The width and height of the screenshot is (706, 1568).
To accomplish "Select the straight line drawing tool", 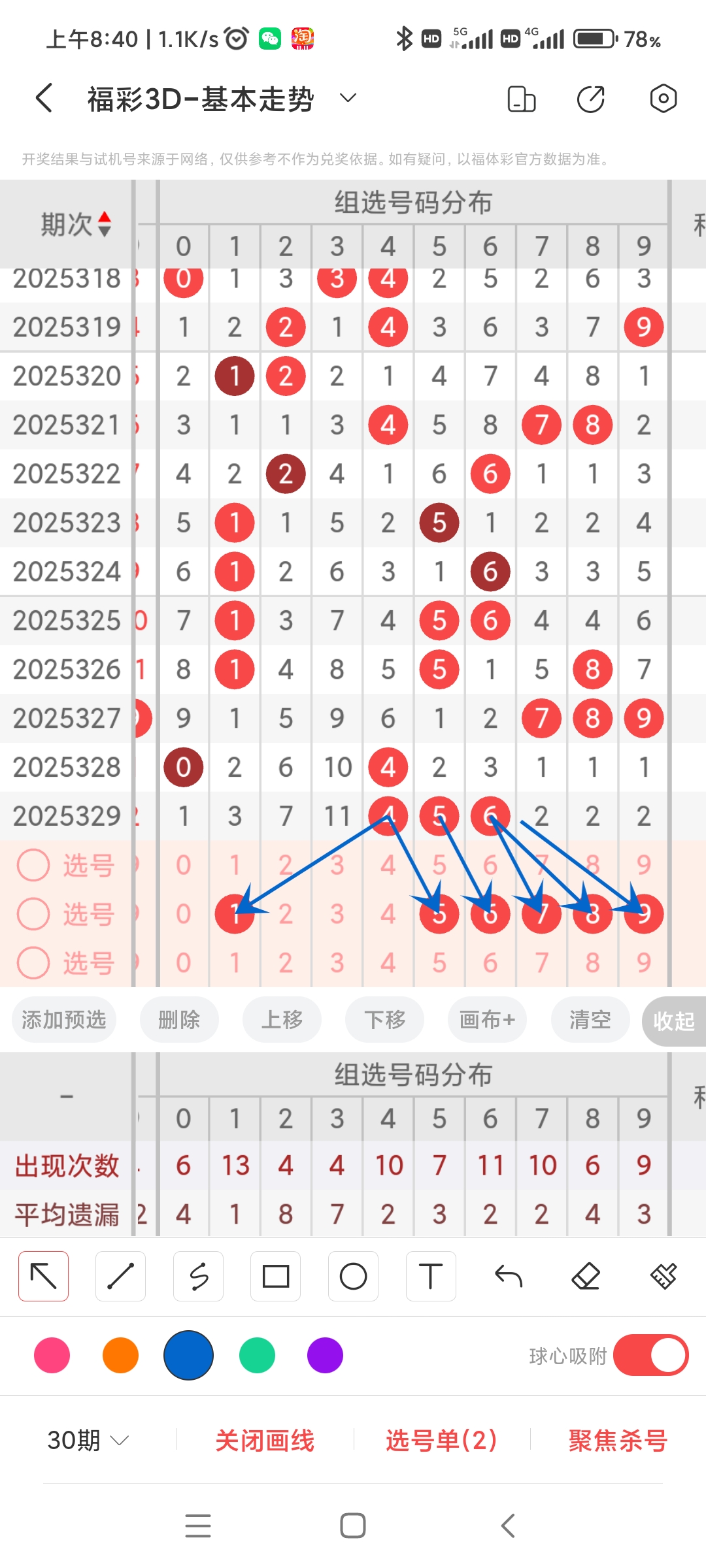I will (x=120, y=1275).
